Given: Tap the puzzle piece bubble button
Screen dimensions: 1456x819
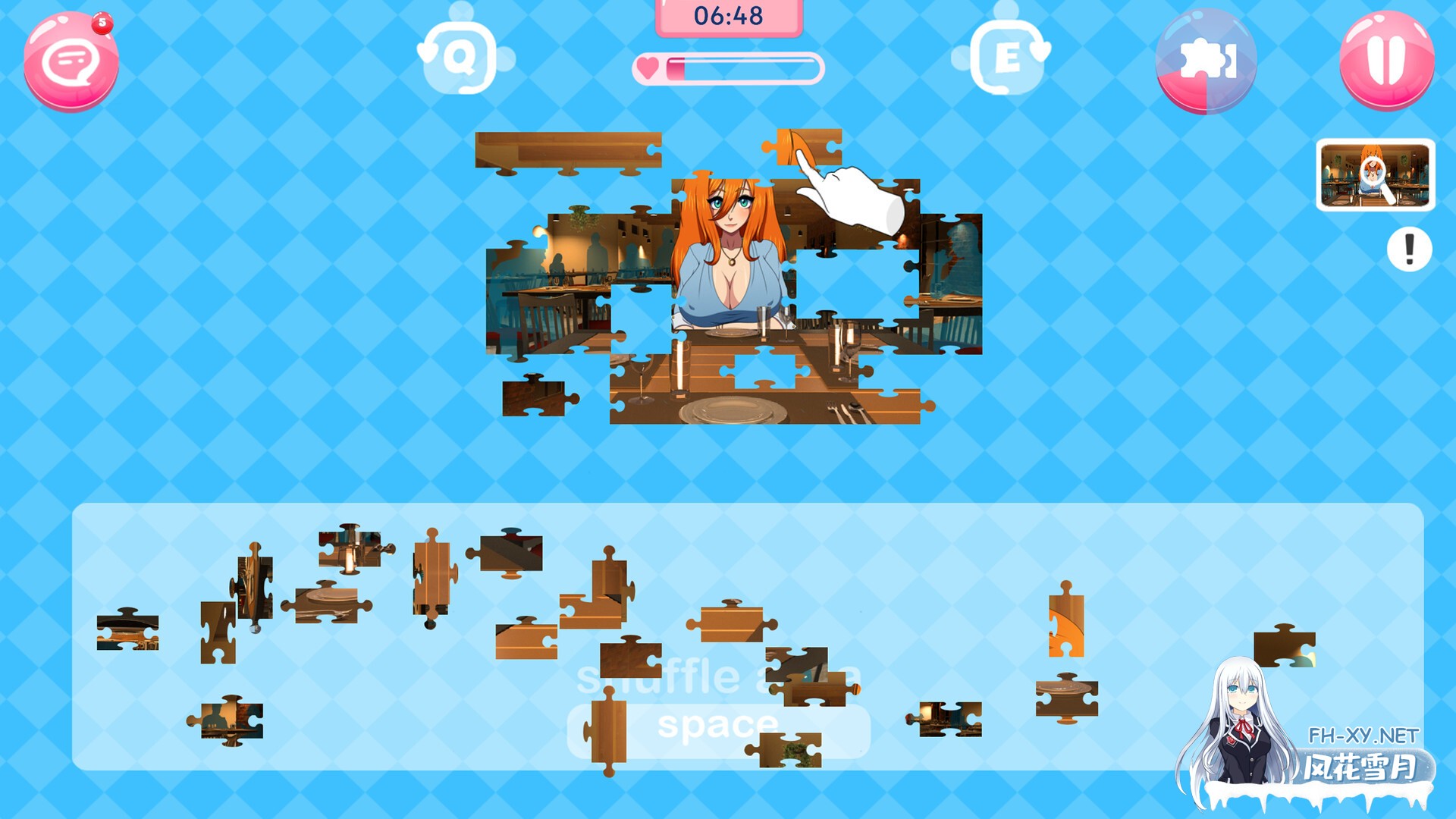Looking at the screenshot, I should pyautogui.click(x=1206, y=62).
